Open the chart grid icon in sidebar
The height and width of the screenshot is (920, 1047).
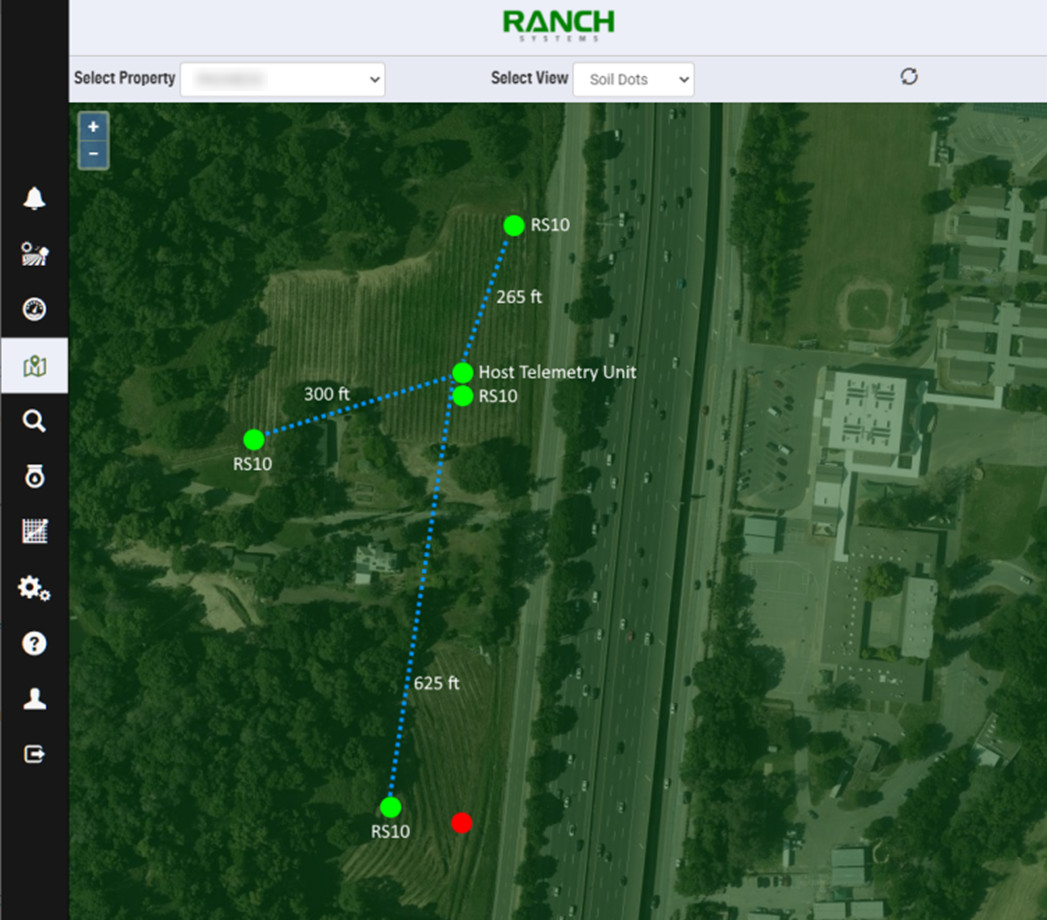pos(34,531)
